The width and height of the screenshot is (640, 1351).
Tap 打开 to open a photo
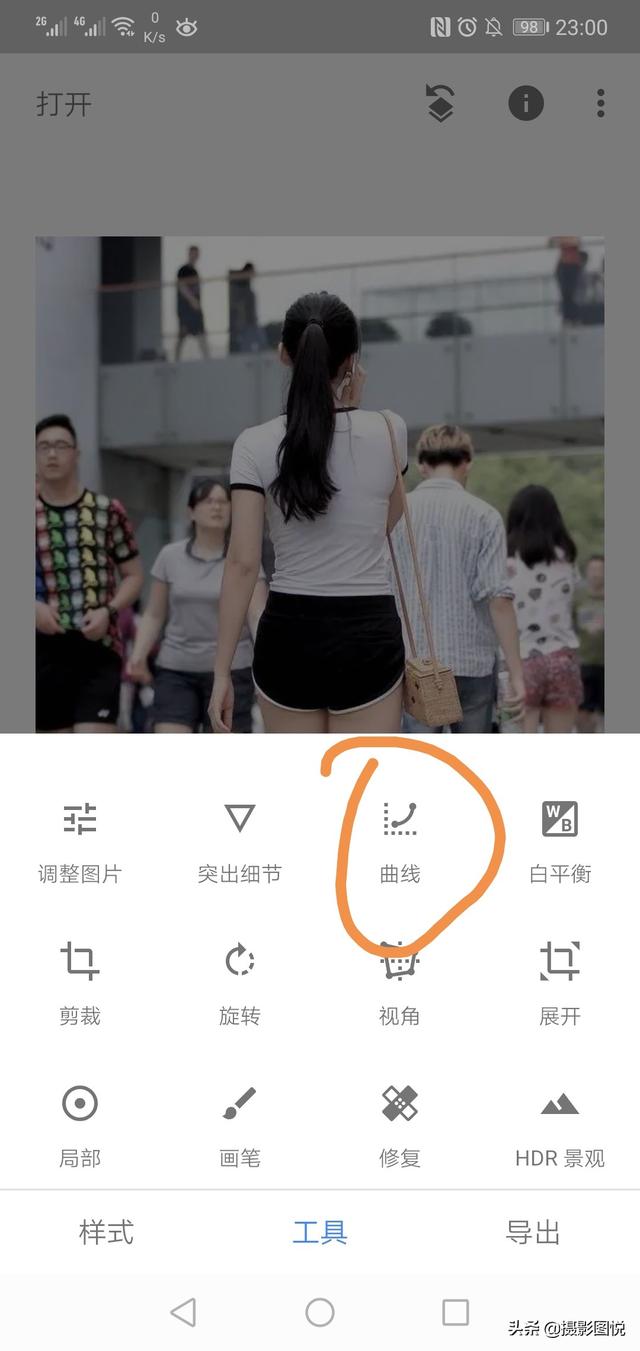(x=64, y=104)
